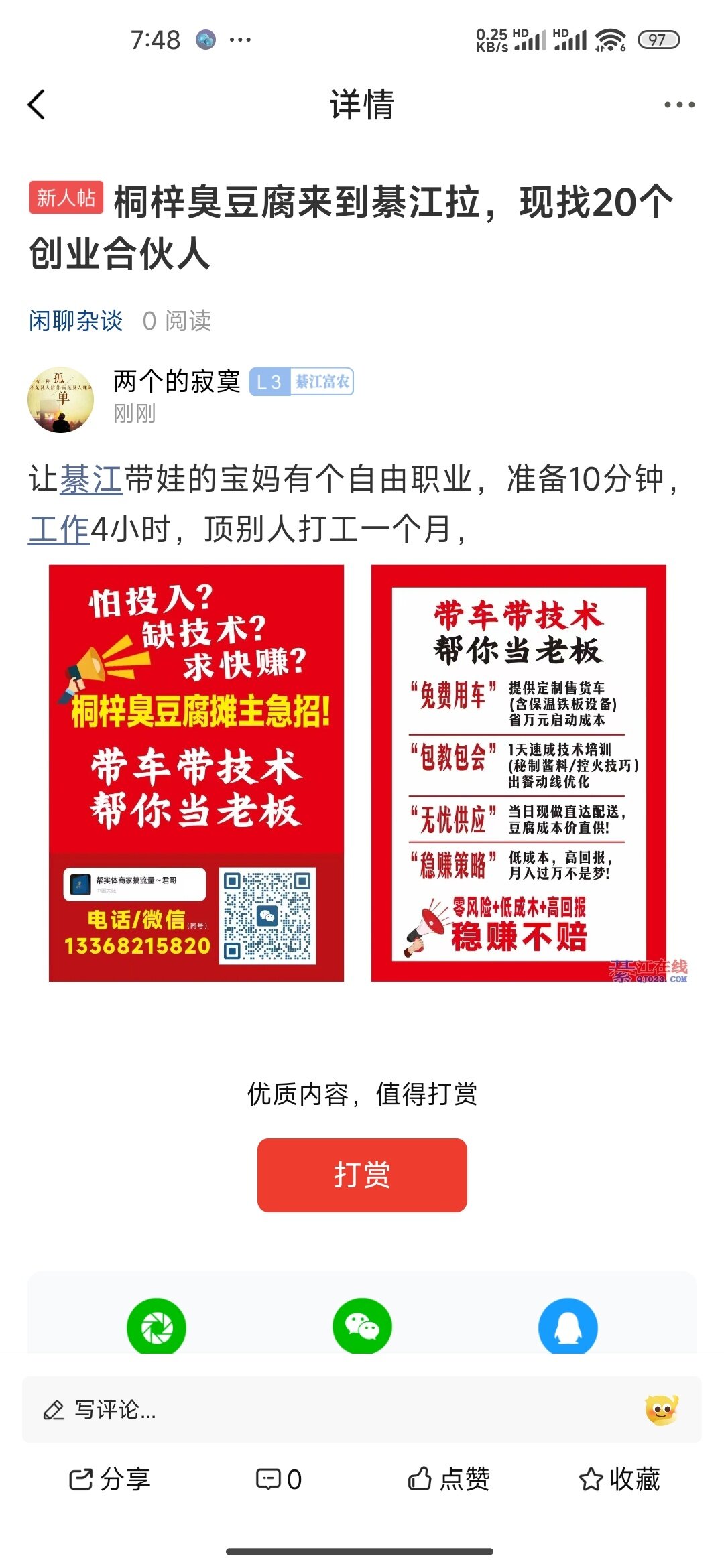Like the post with 点赞
This screenshot has height=1568, width=724.
(x=449, y=1479)
